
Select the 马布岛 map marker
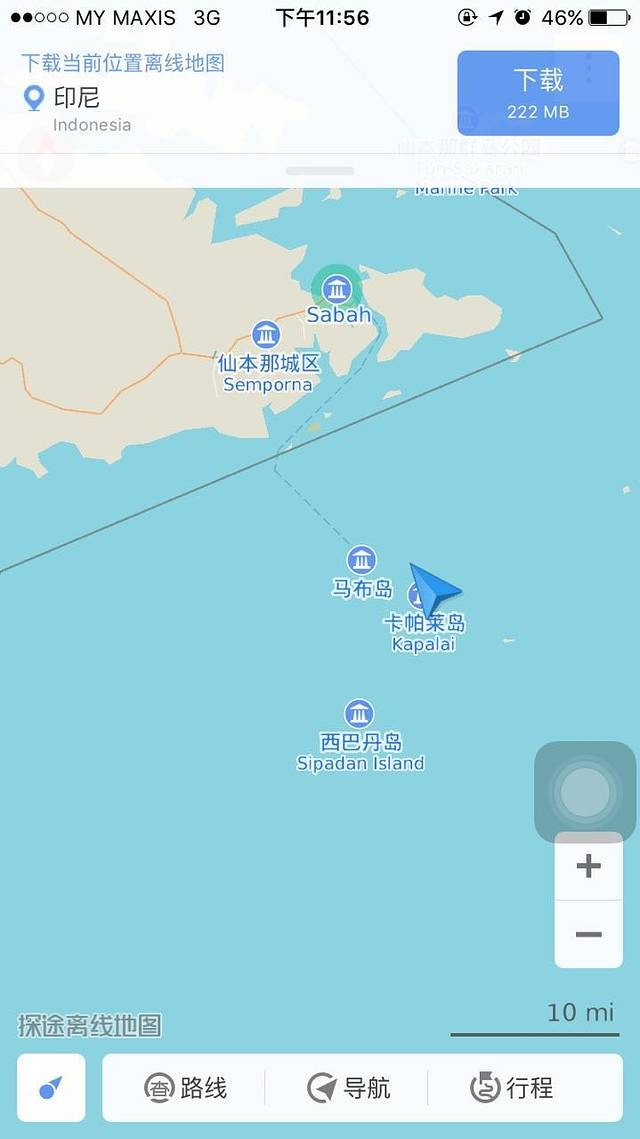[x=361, y=560]
